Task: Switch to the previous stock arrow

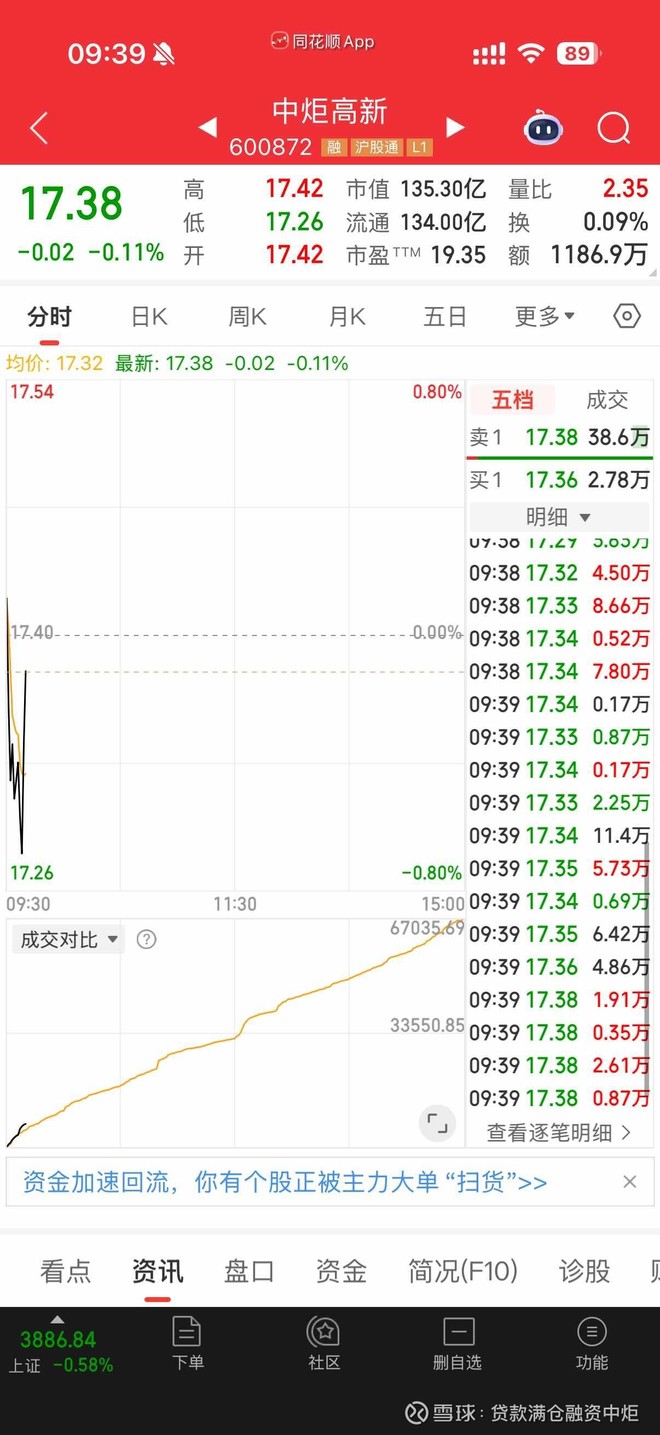Action: tap(207, 127)
